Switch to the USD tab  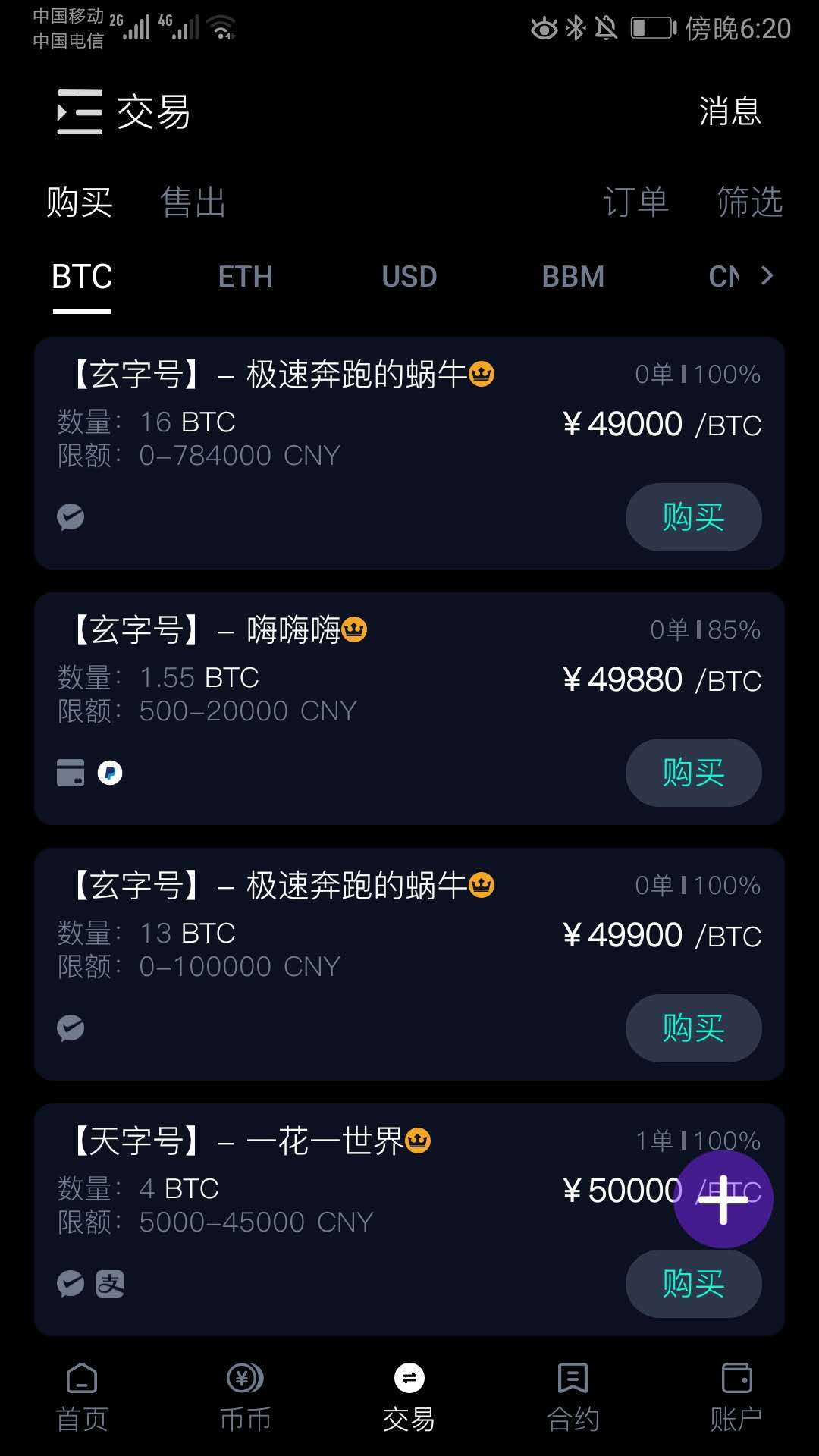tap(409, 277)
